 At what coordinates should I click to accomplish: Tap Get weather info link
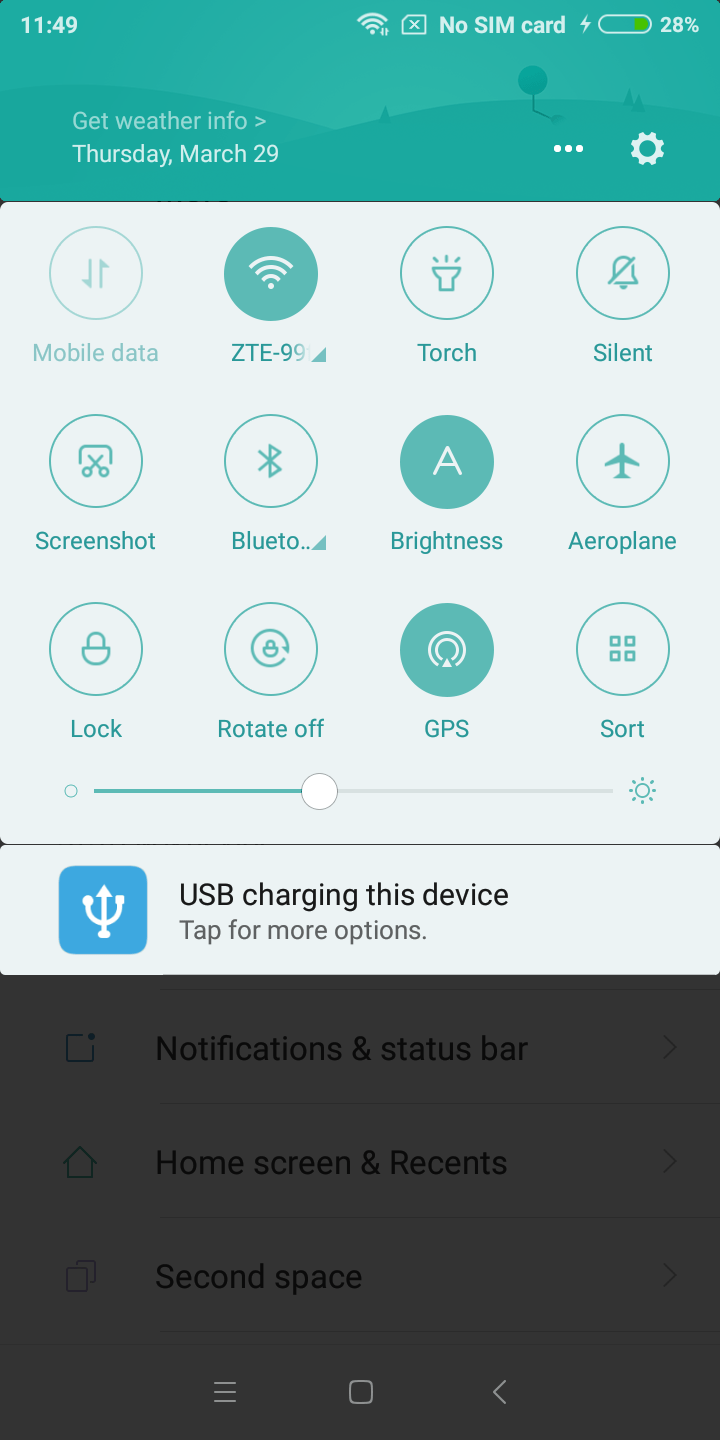tap(169, 121)
